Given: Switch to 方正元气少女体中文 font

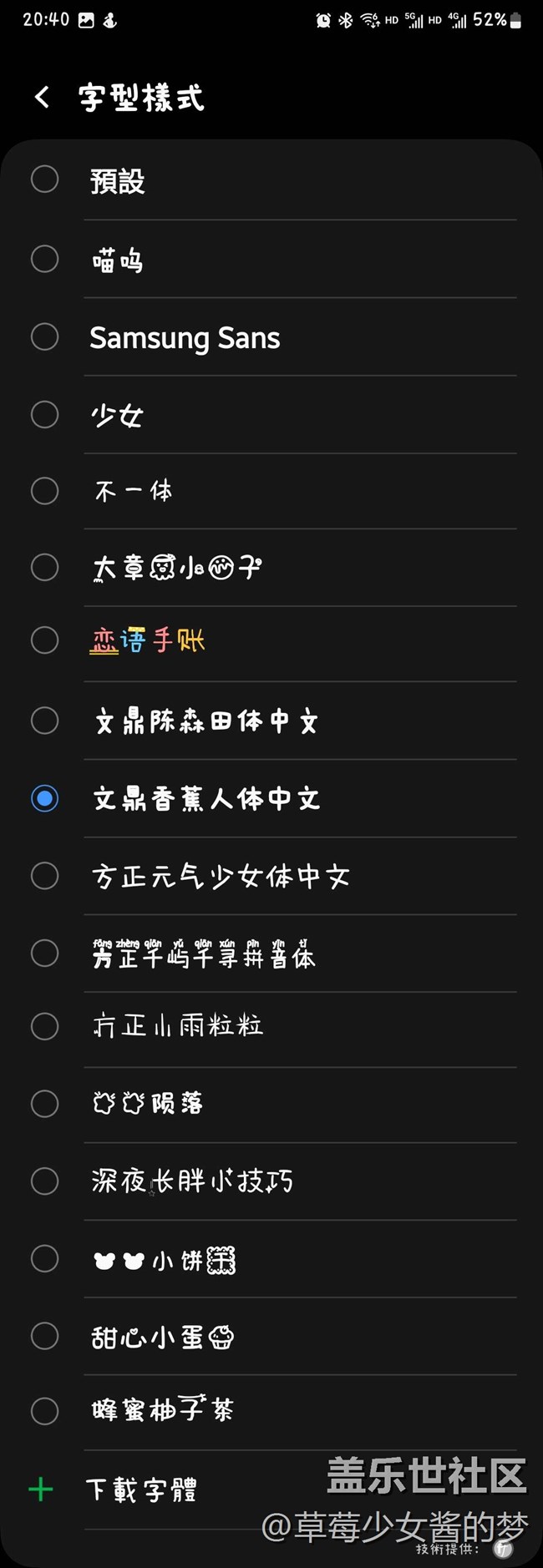Looking at the screenshot, I should 271,876.
